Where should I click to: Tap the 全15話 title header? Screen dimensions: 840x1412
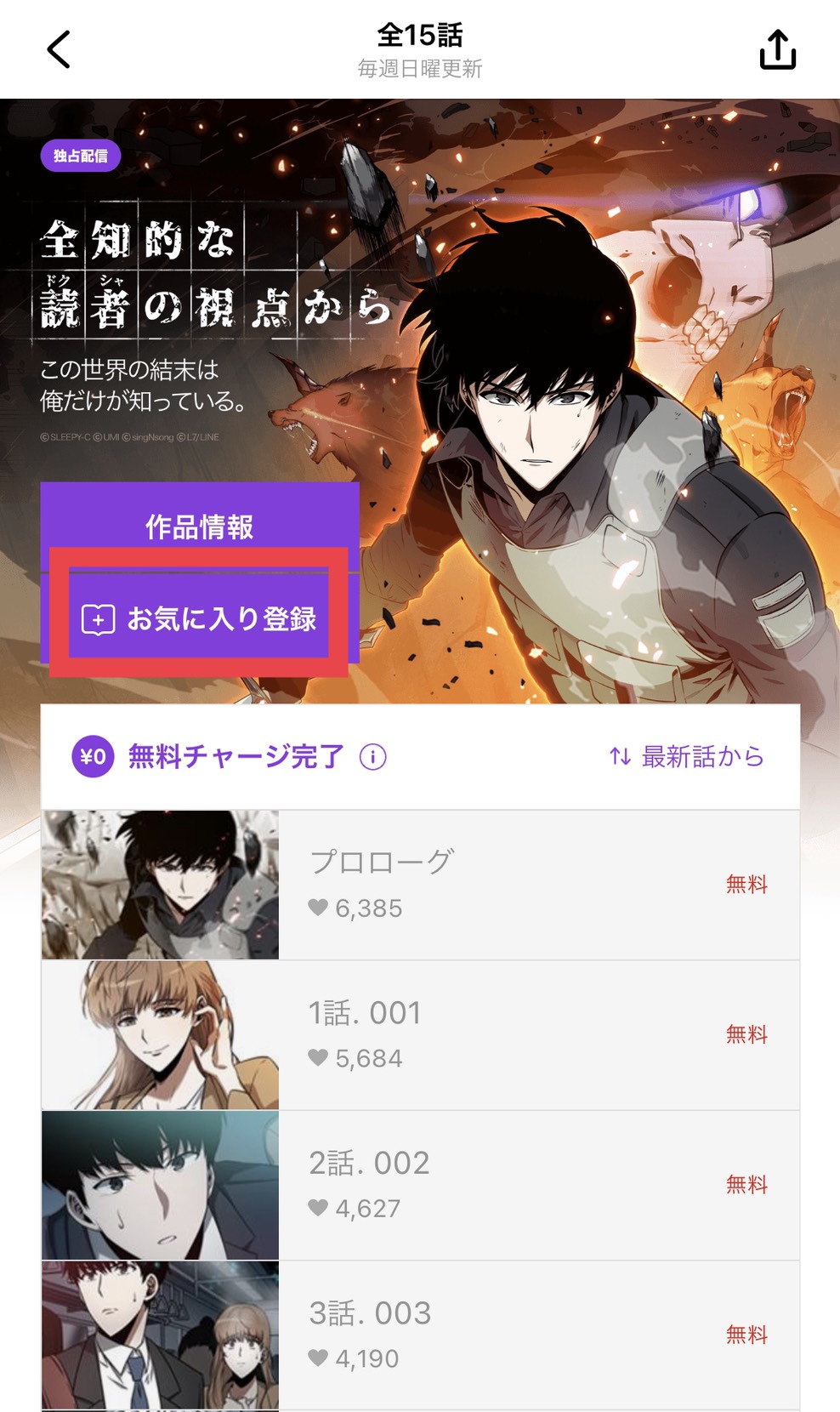click(420, 36)
